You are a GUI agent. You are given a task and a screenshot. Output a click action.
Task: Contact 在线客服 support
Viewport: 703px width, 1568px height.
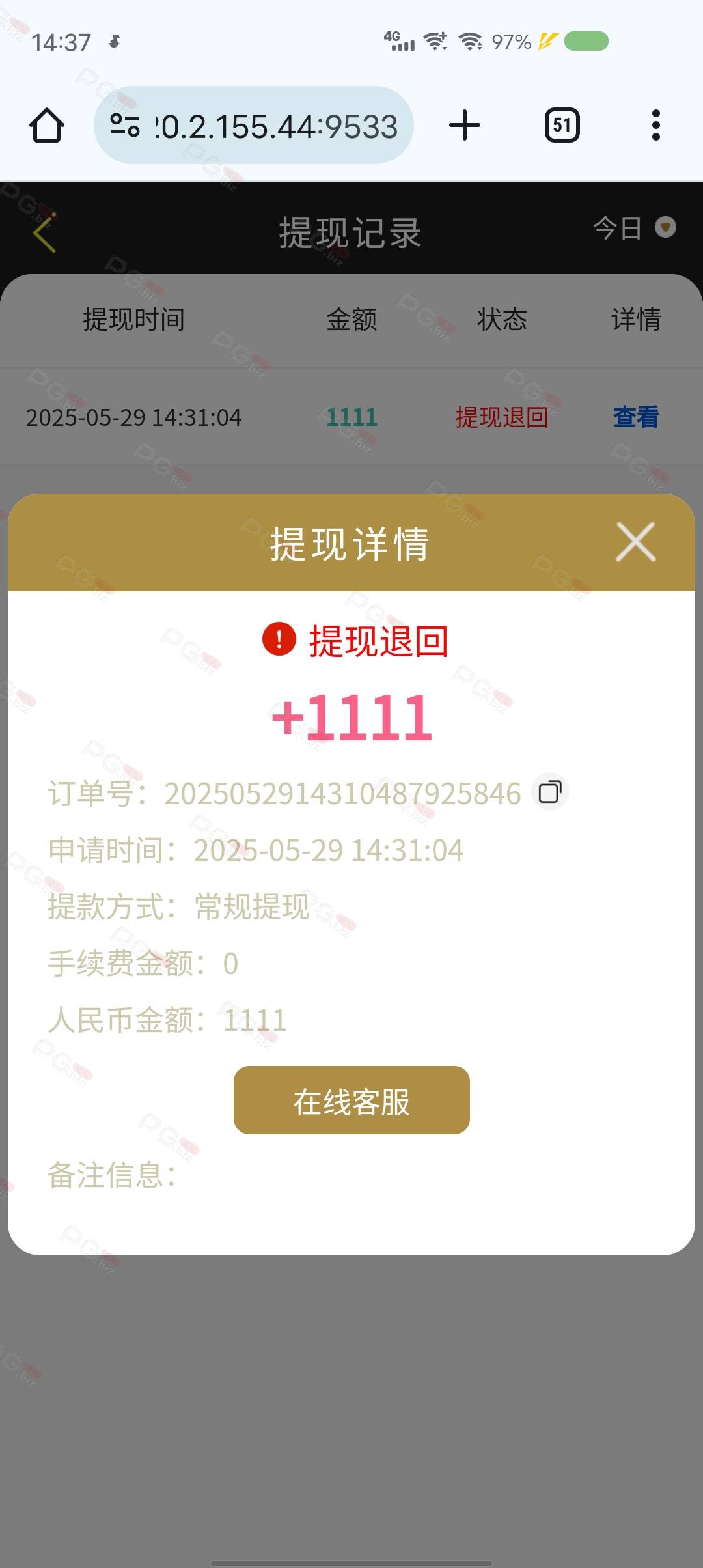(x=351, y=1100)
